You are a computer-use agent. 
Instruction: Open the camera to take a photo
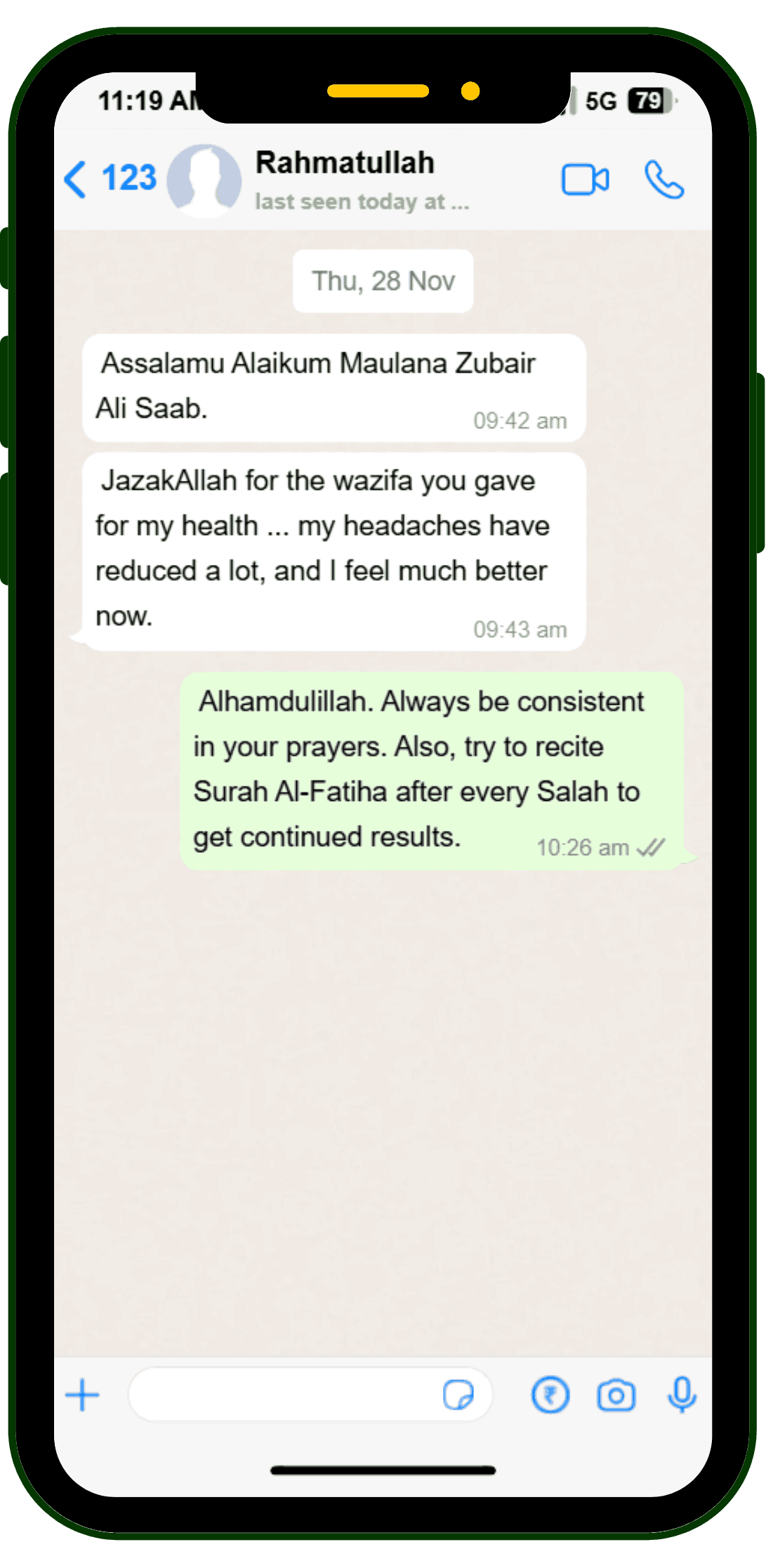[x=616, y=1395]
